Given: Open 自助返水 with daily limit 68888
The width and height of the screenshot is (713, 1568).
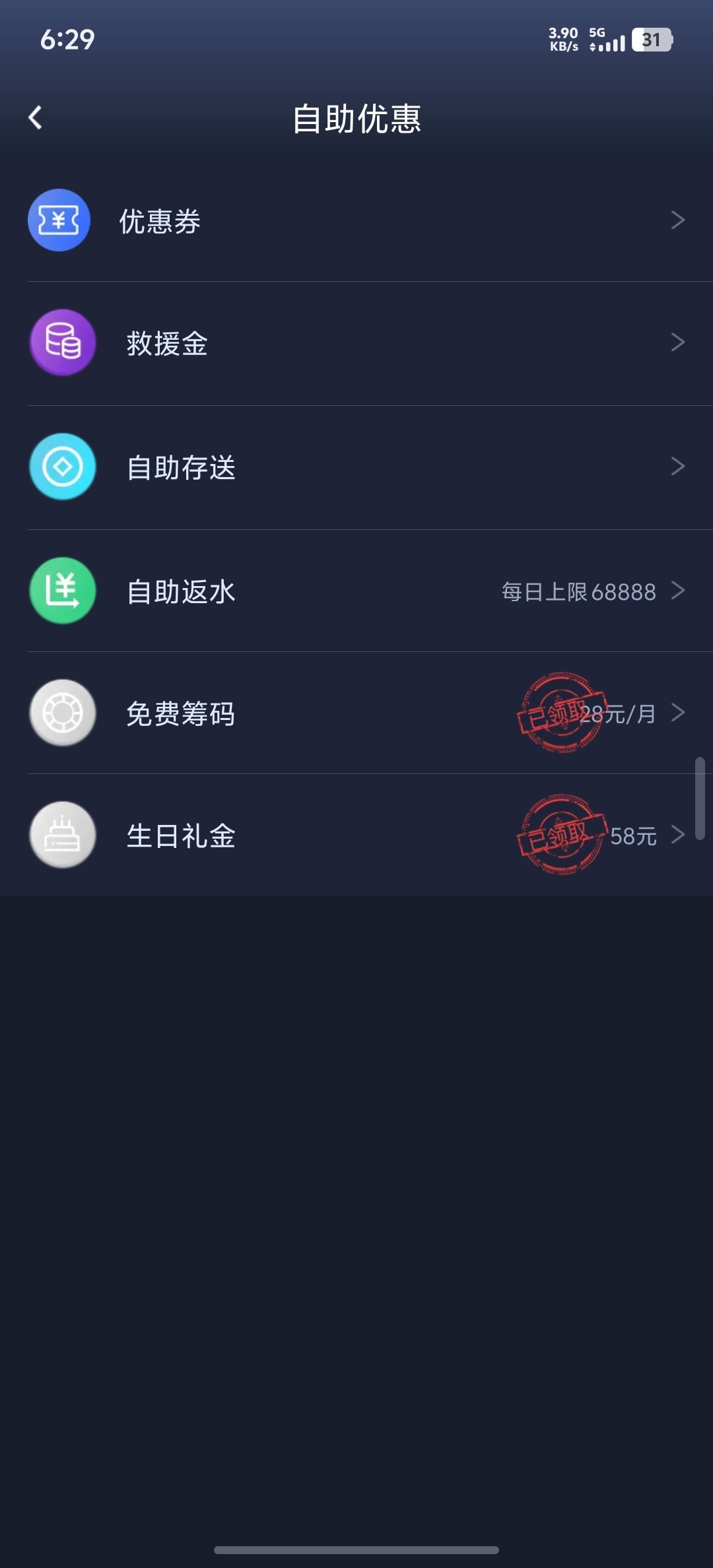Looking at the screenshot, I should pos(356,591).
